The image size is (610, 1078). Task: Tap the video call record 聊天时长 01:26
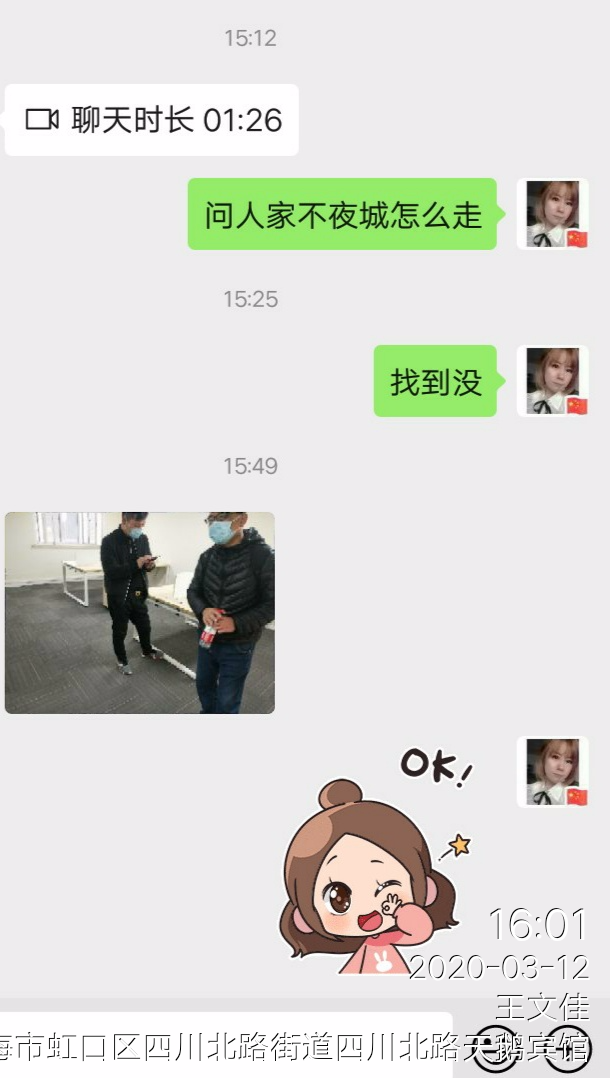point(152,120)
